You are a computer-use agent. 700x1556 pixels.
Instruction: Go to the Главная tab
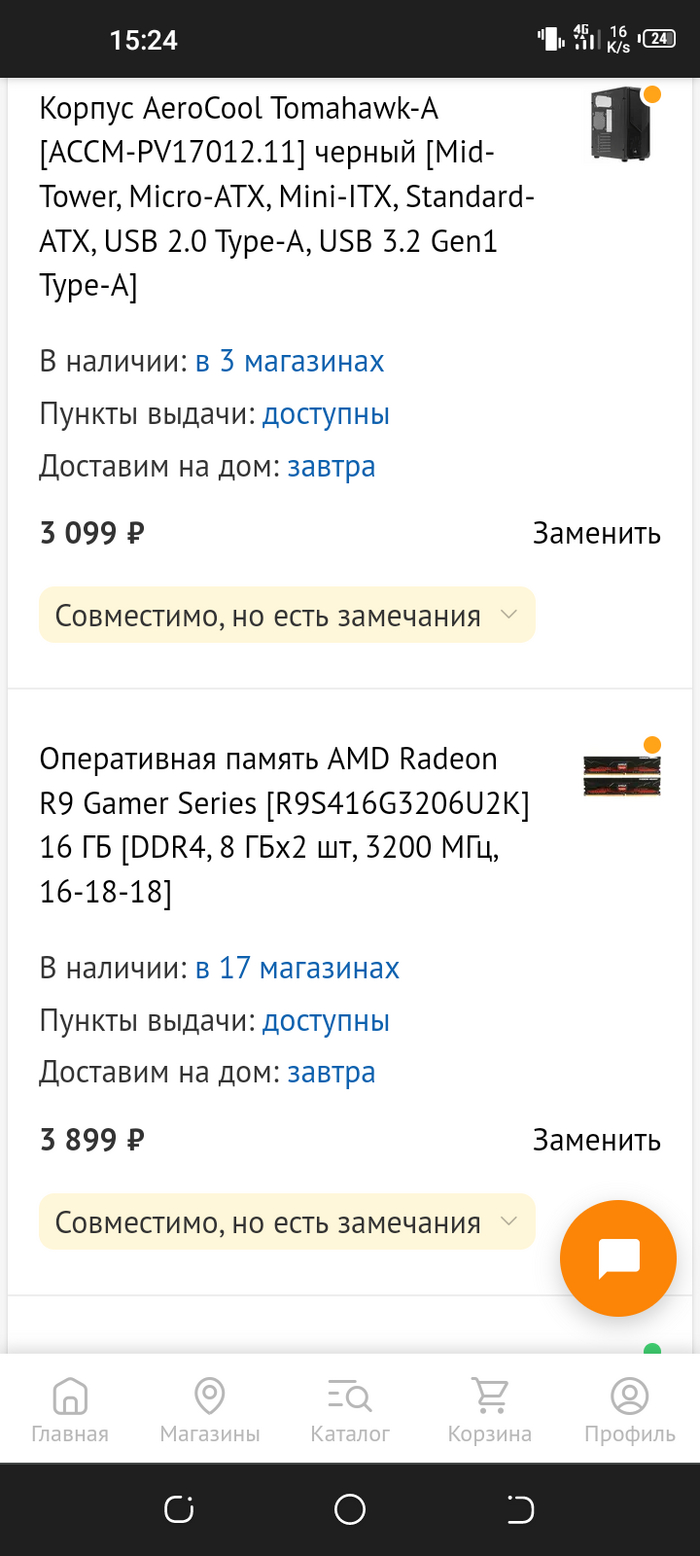[x=70, y=1410]
